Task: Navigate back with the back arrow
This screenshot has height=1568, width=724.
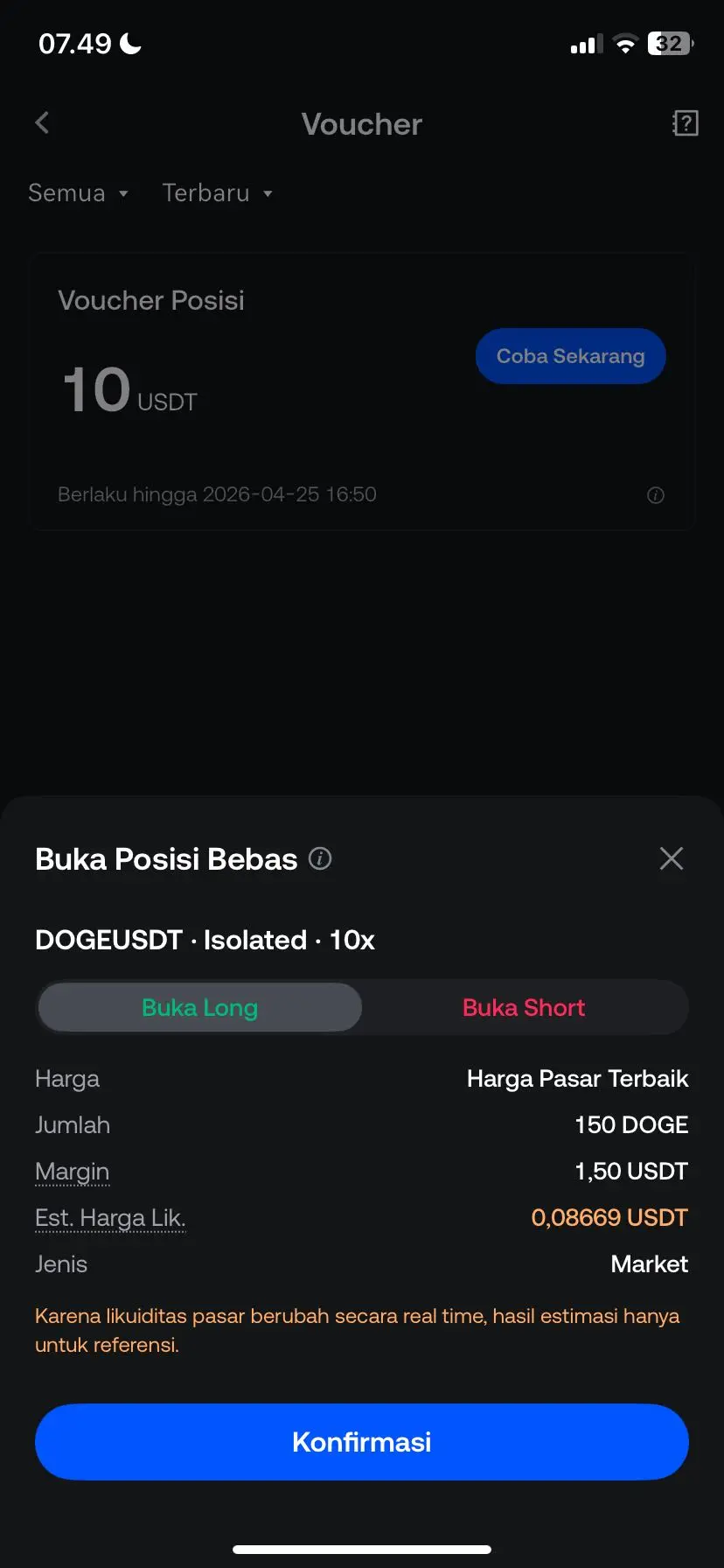Action: [41, 122]
